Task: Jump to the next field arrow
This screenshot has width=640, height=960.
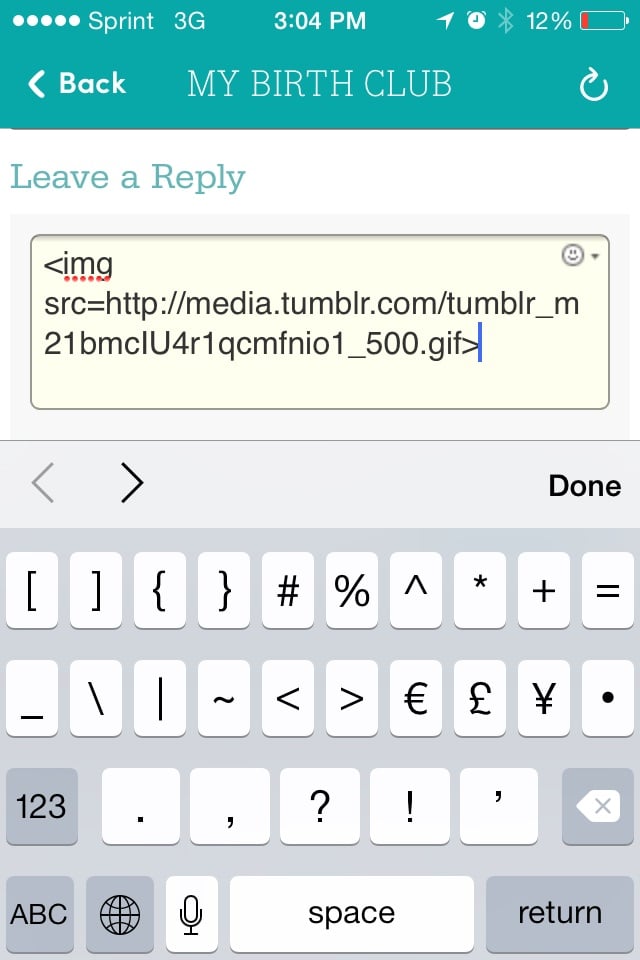Action: click(x=132, y=484)
